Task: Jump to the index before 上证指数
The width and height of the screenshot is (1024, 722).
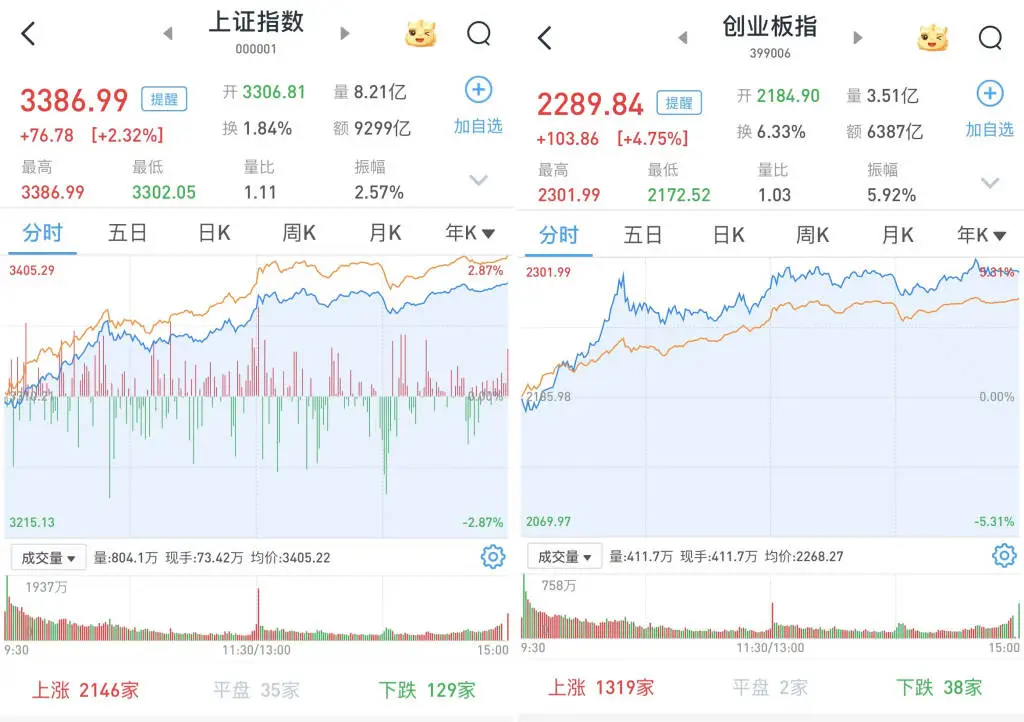Action: click(x=168, y=34)
